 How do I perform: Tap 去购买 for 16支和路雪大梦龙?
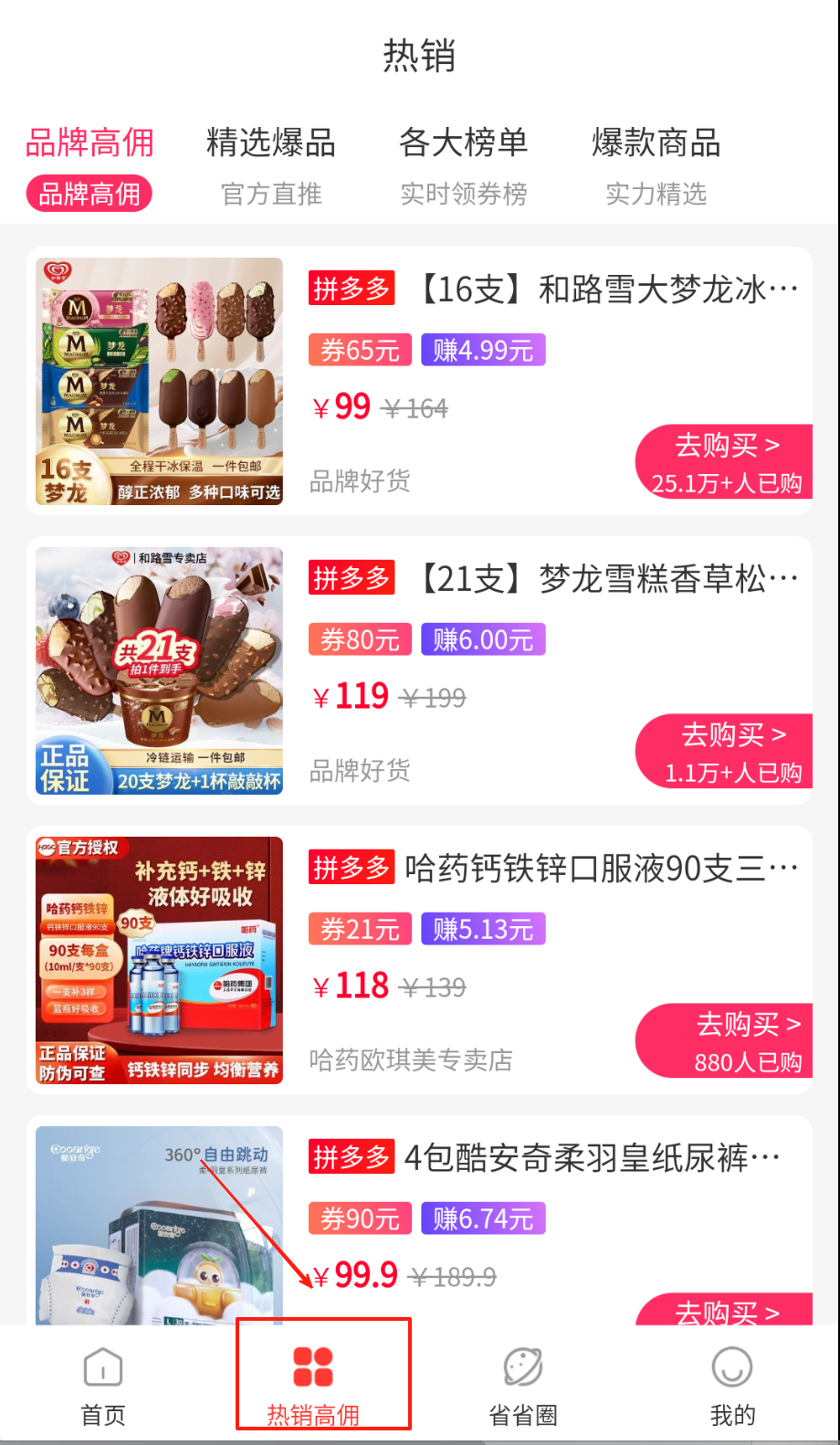(x=725, y=462)
